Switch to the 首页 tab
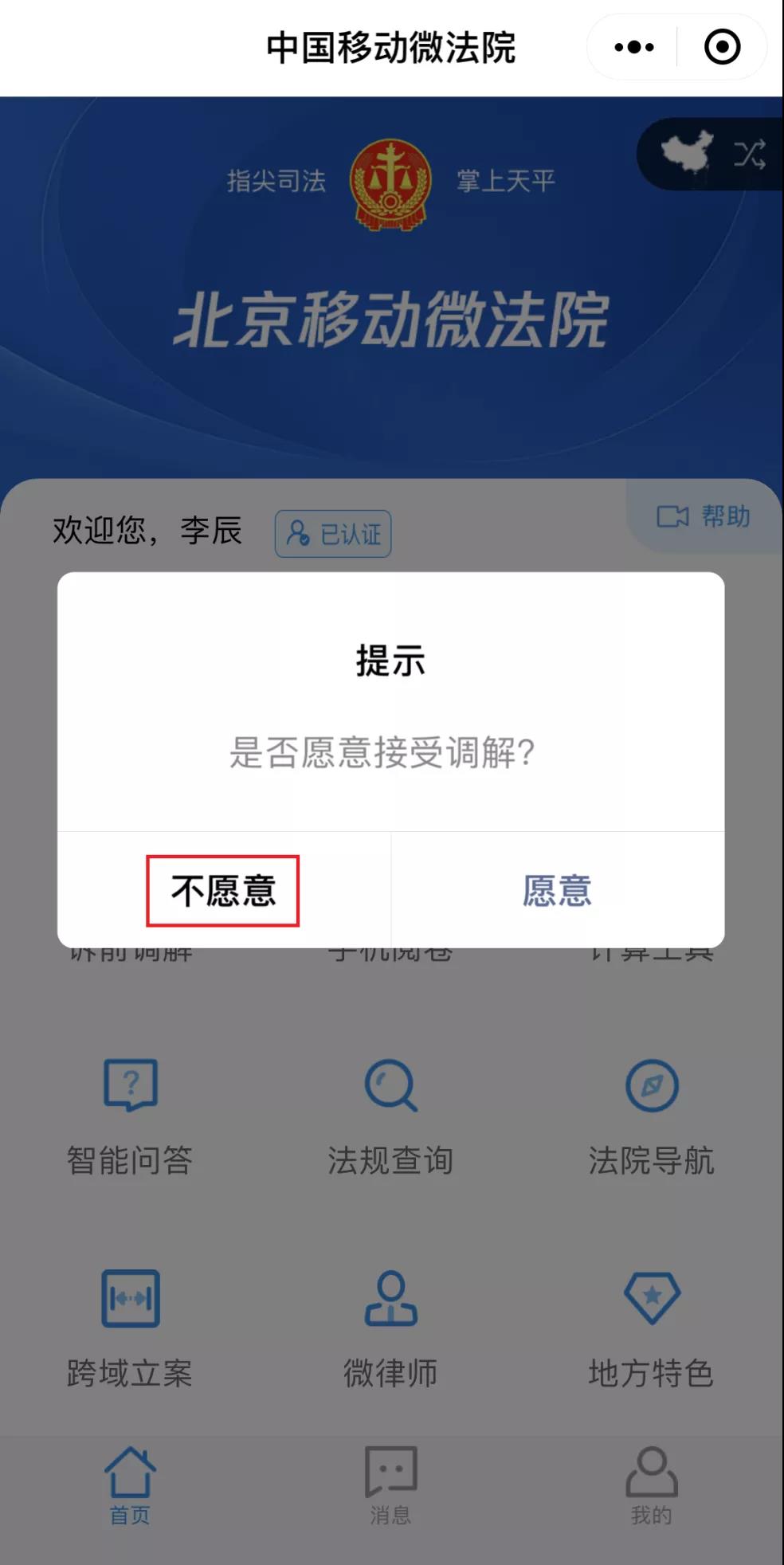 pyautogui.click(x=130, y=1485)
